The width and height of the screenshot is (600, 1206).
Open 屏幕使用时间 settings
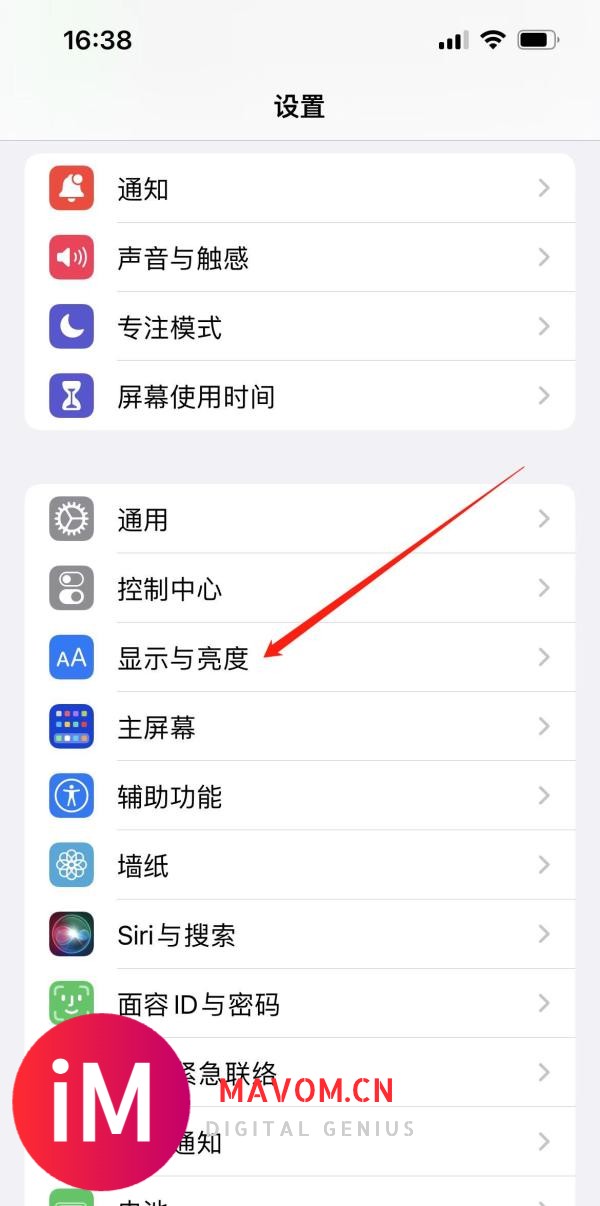pyautogui.click(x=300, y=397)
